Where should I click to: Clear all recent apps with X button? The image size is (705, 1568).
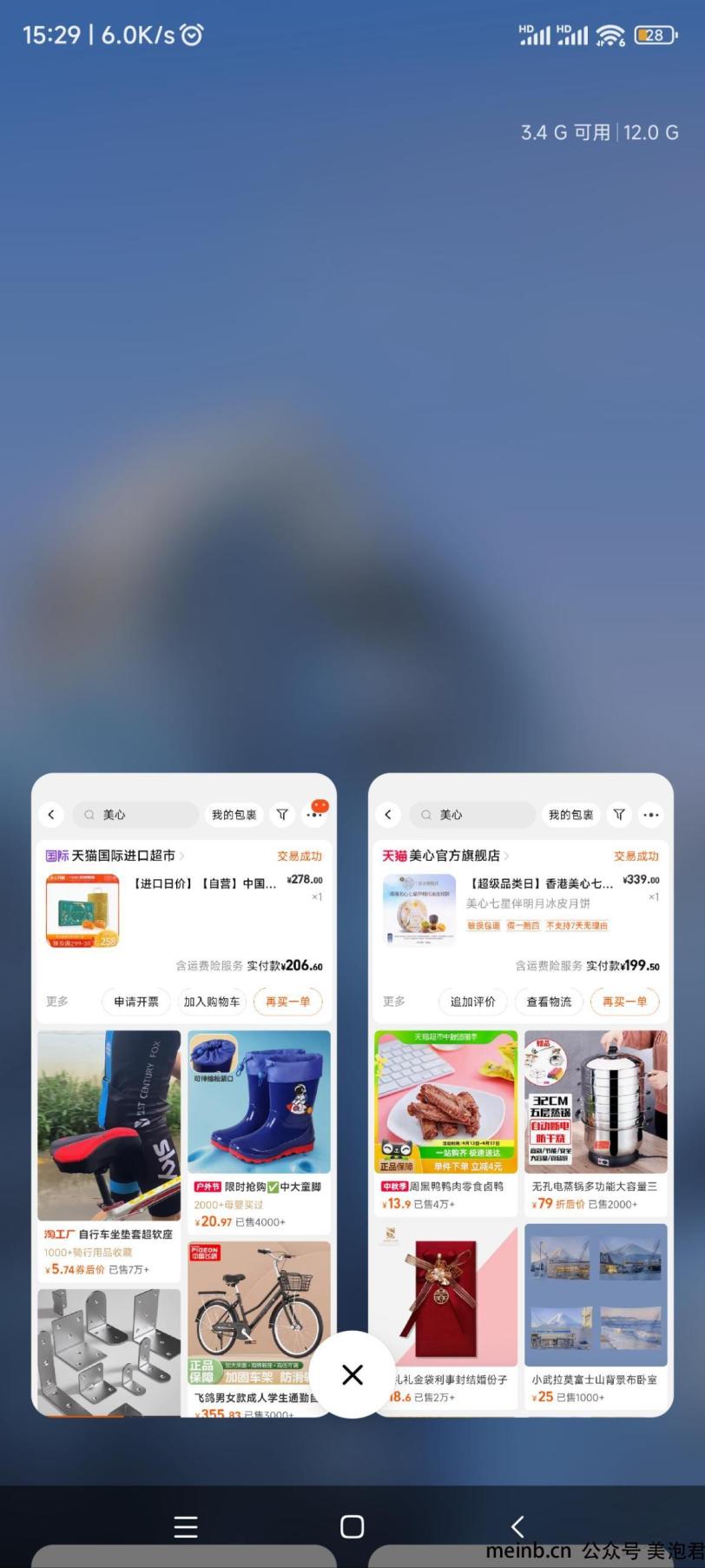[x=352, y=1374]
